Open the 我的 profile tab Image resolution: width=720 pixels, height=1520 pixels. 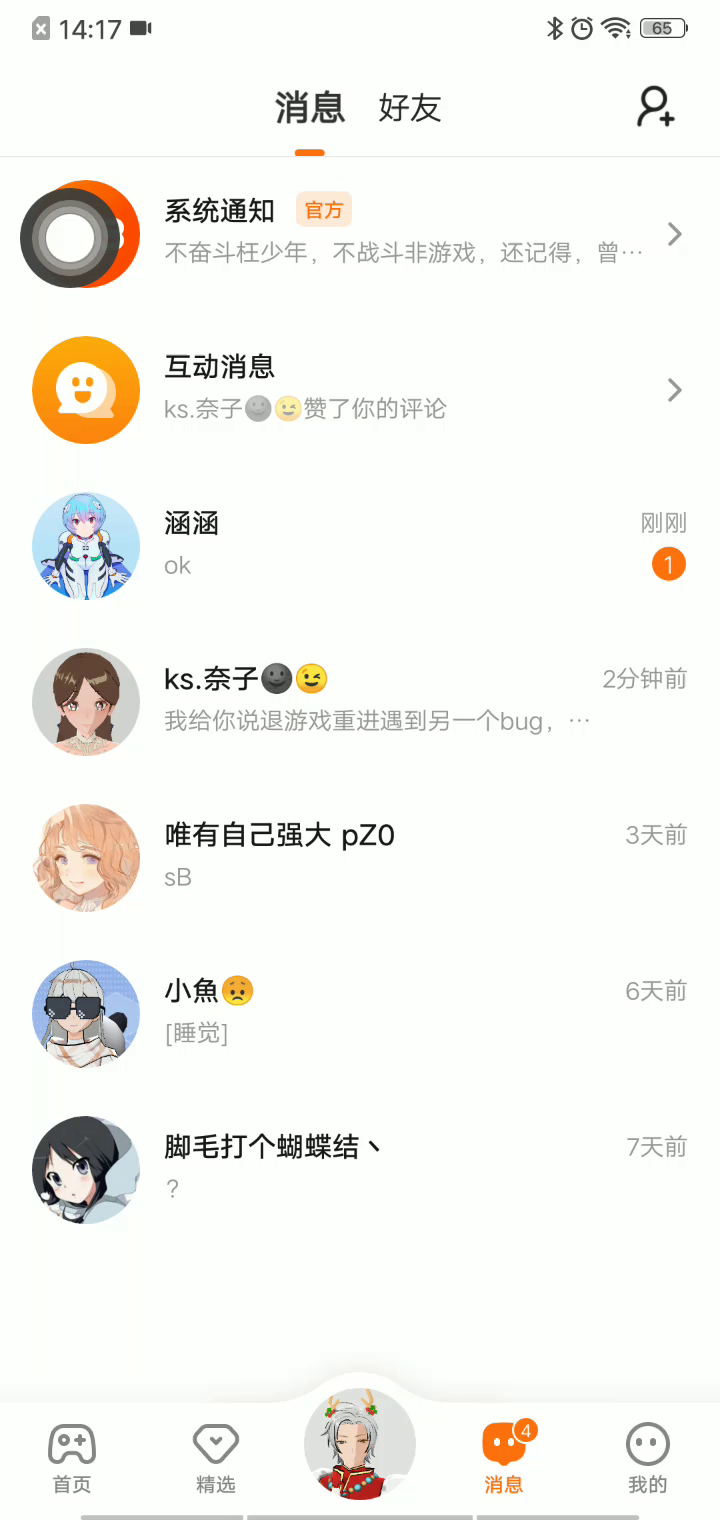click(x=647, y=1458)
